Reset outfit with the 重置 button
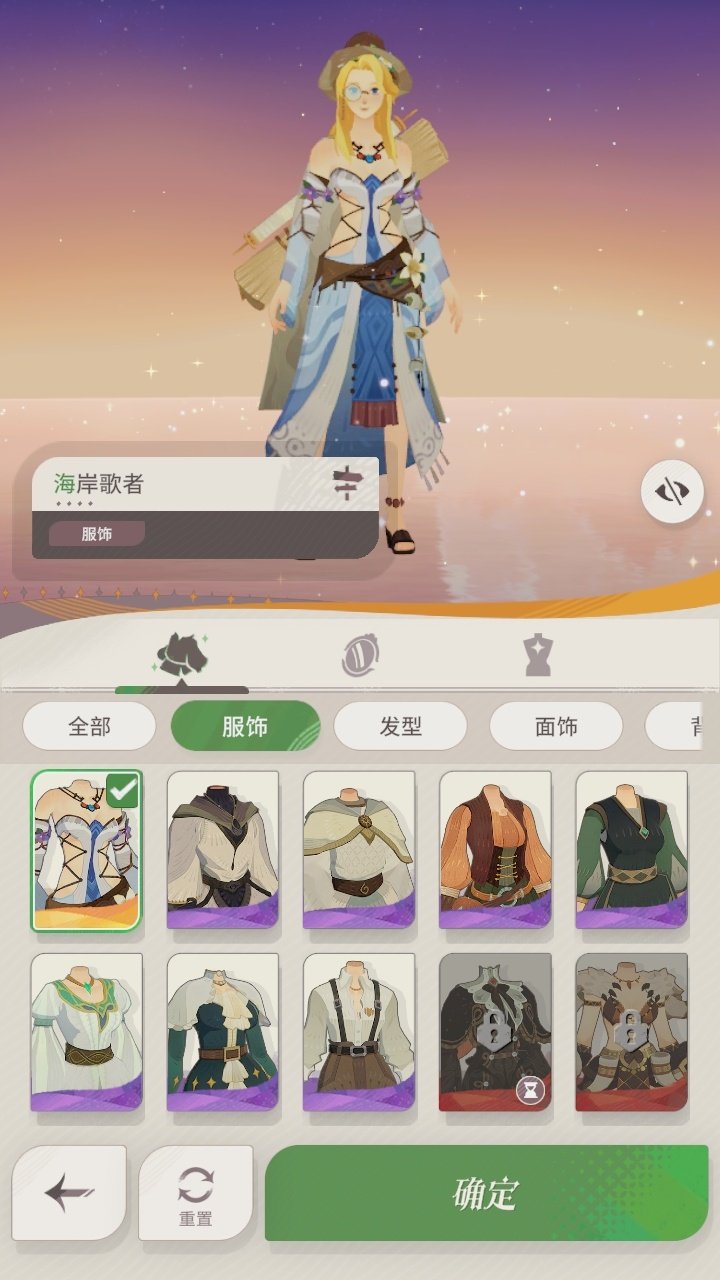This screenshot has height=1280, width=720. [x=196, y=1193]
